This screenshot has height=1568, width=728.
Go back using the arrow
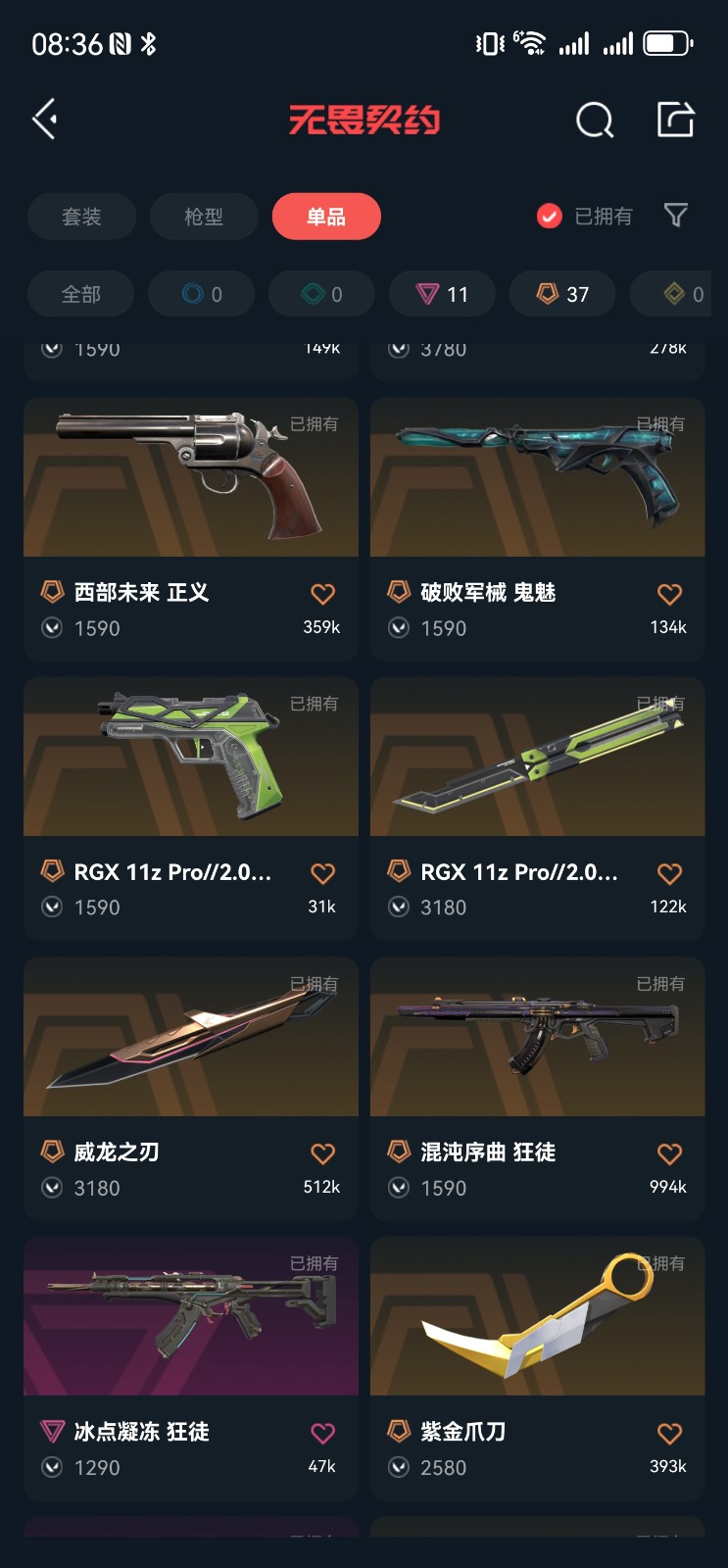pyautogui.click(x=45, y=120)
